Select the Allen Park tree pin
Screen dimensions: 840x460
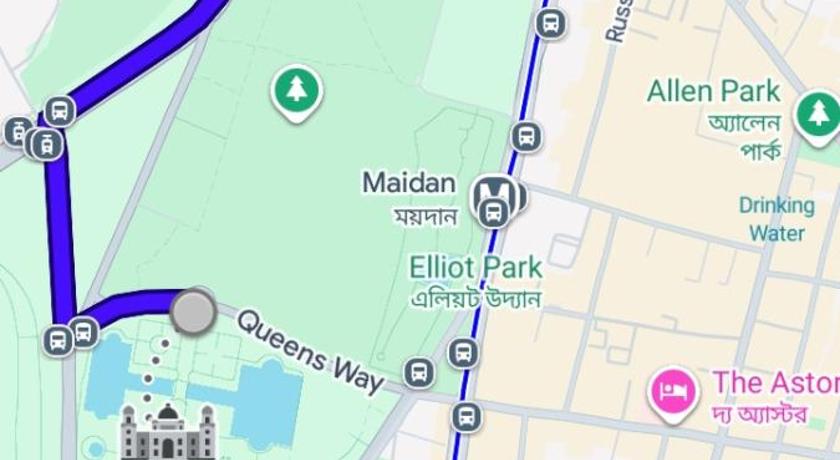[817, 112]
